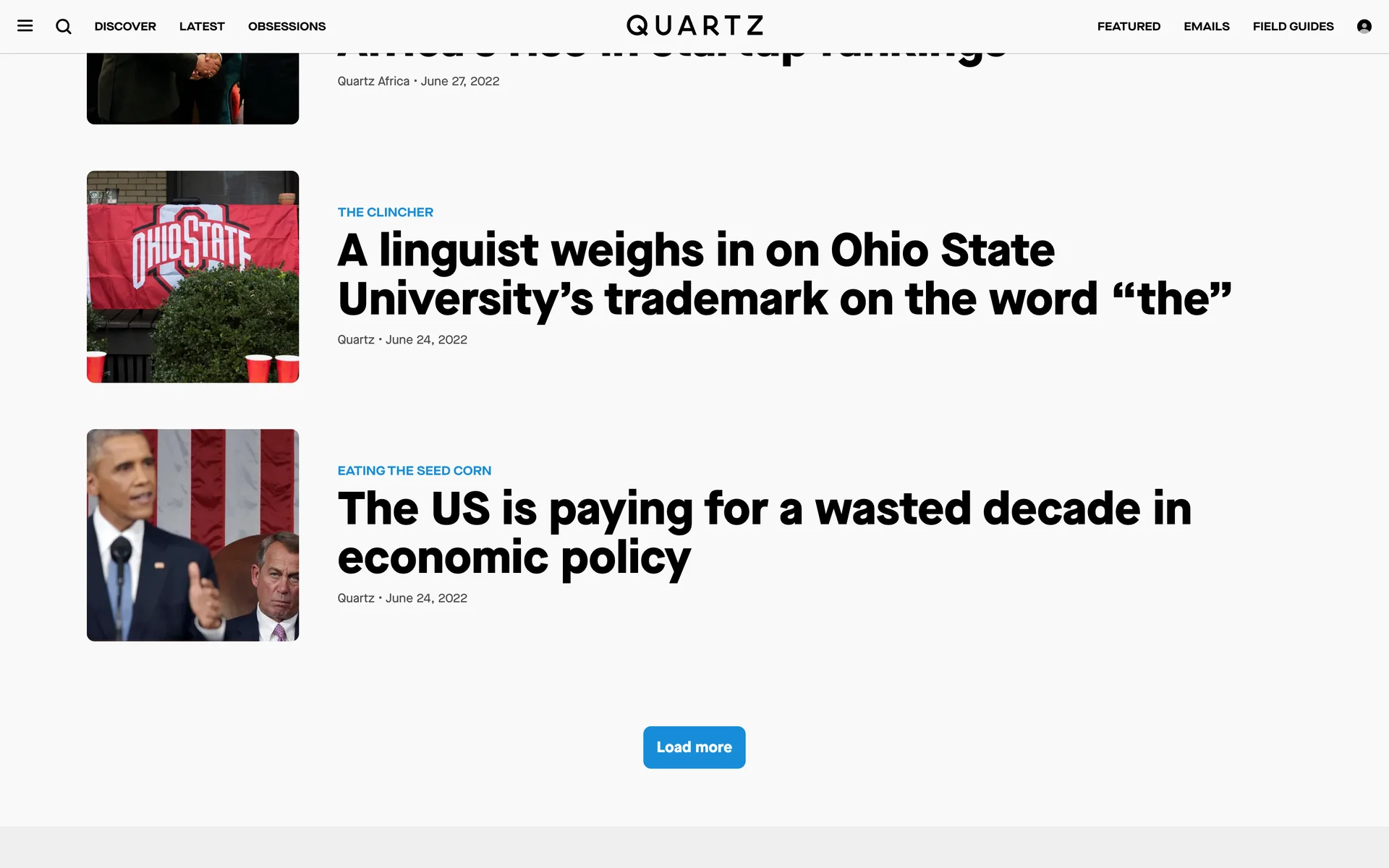
Task: Load more articles
Action: coord(694,747)
